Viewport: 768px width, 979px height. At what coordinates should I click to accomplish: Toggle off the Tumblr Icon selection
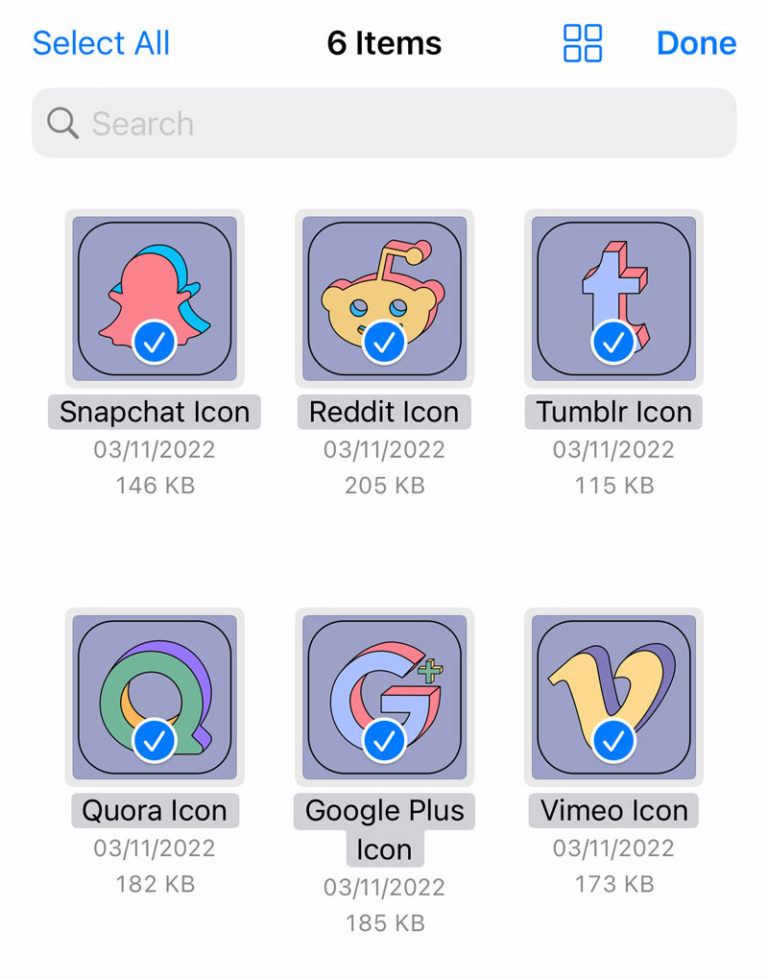pyautogui.click(x=613, y=343)
